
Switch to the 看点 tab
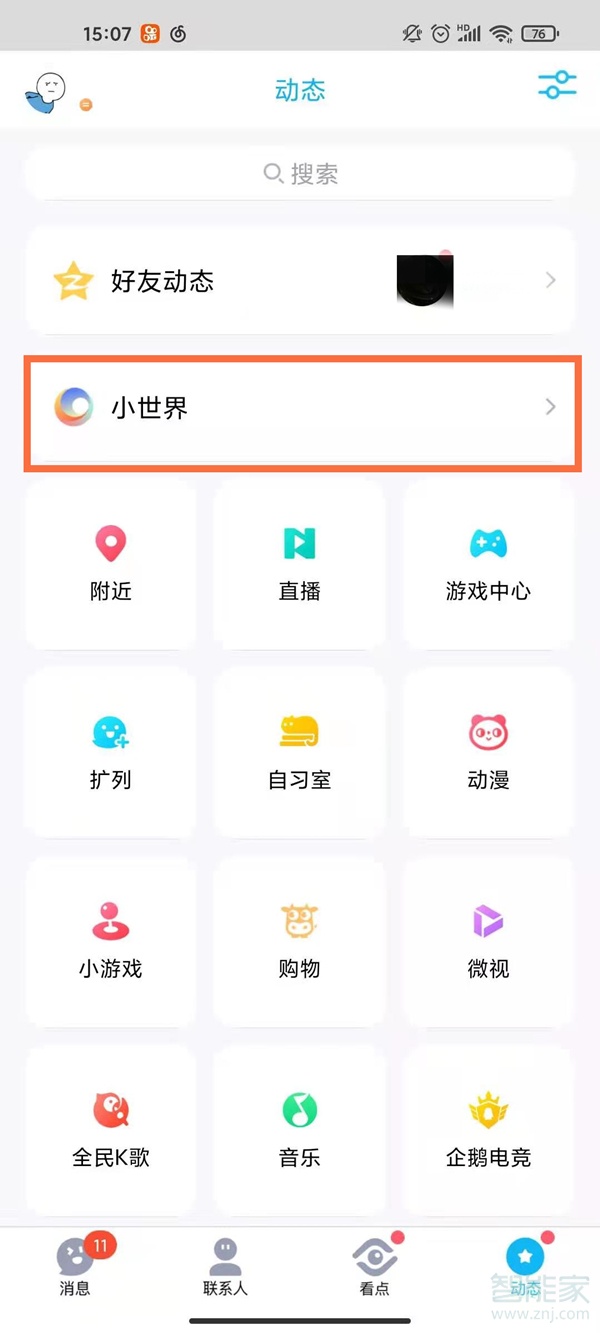point(374,1267)
